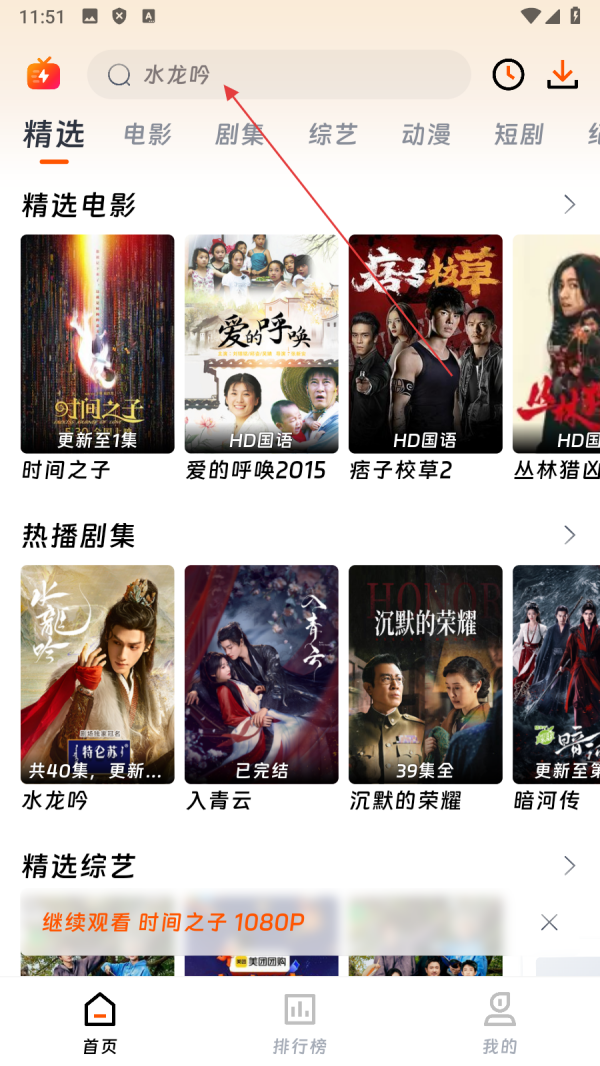Go to the 我的 tab
Screen dimensions: 600x1066
click(499, 1024)
